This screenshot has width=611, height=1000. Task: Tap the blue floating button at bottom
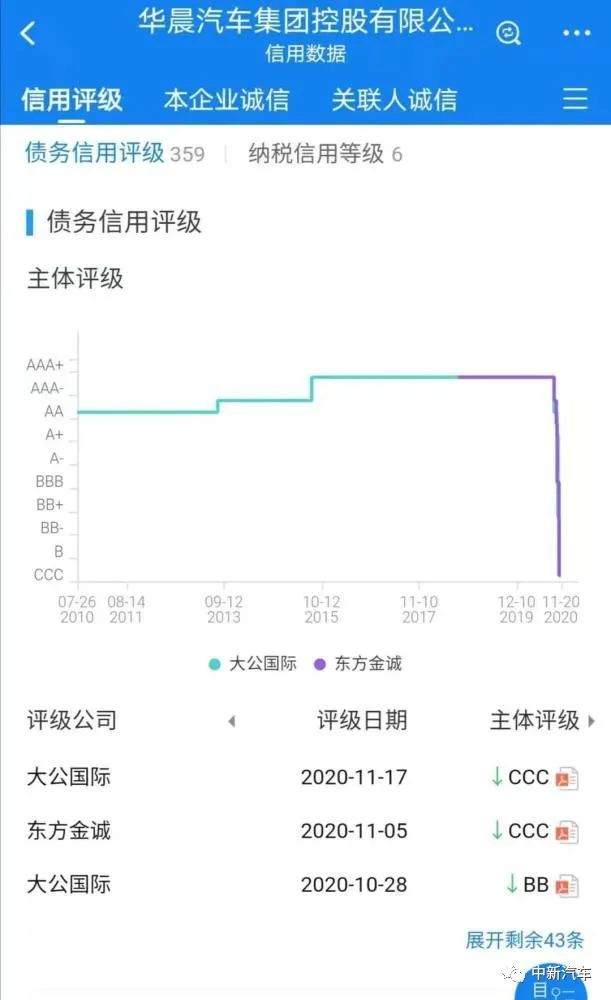[548, 985]
